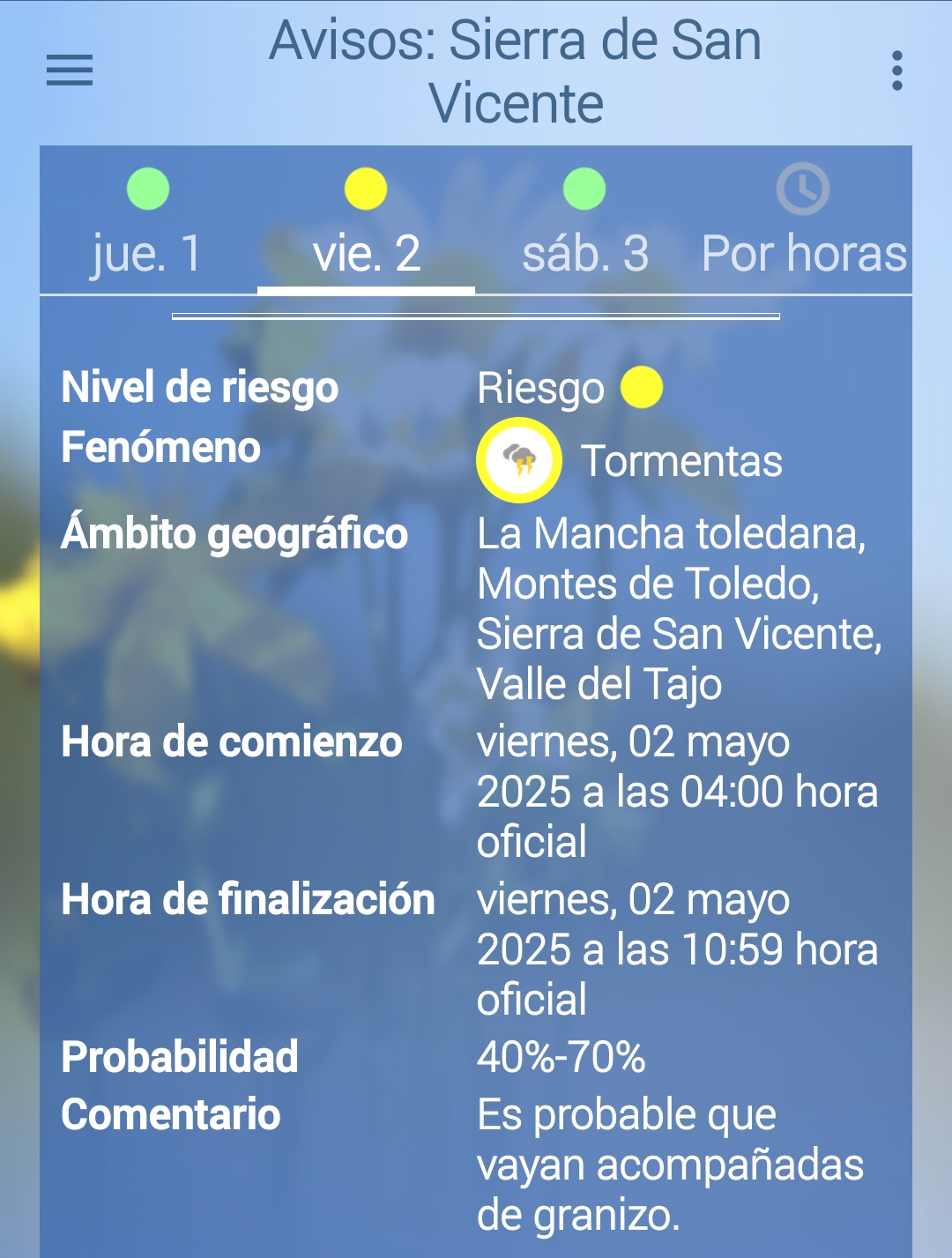
Task: Open the hamburger navigation menu
Action: click(x=70, y=71)
